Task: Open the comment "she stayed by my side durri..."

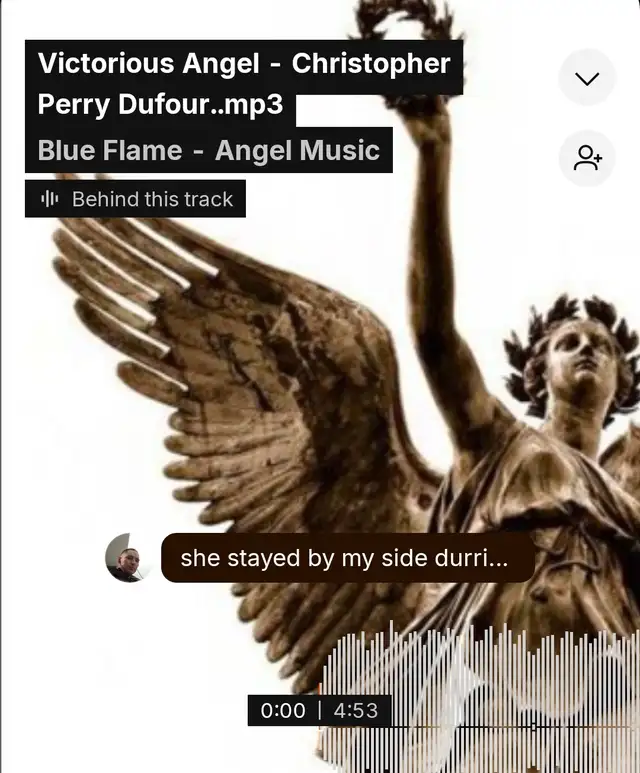Action: (x=346, y=558)
